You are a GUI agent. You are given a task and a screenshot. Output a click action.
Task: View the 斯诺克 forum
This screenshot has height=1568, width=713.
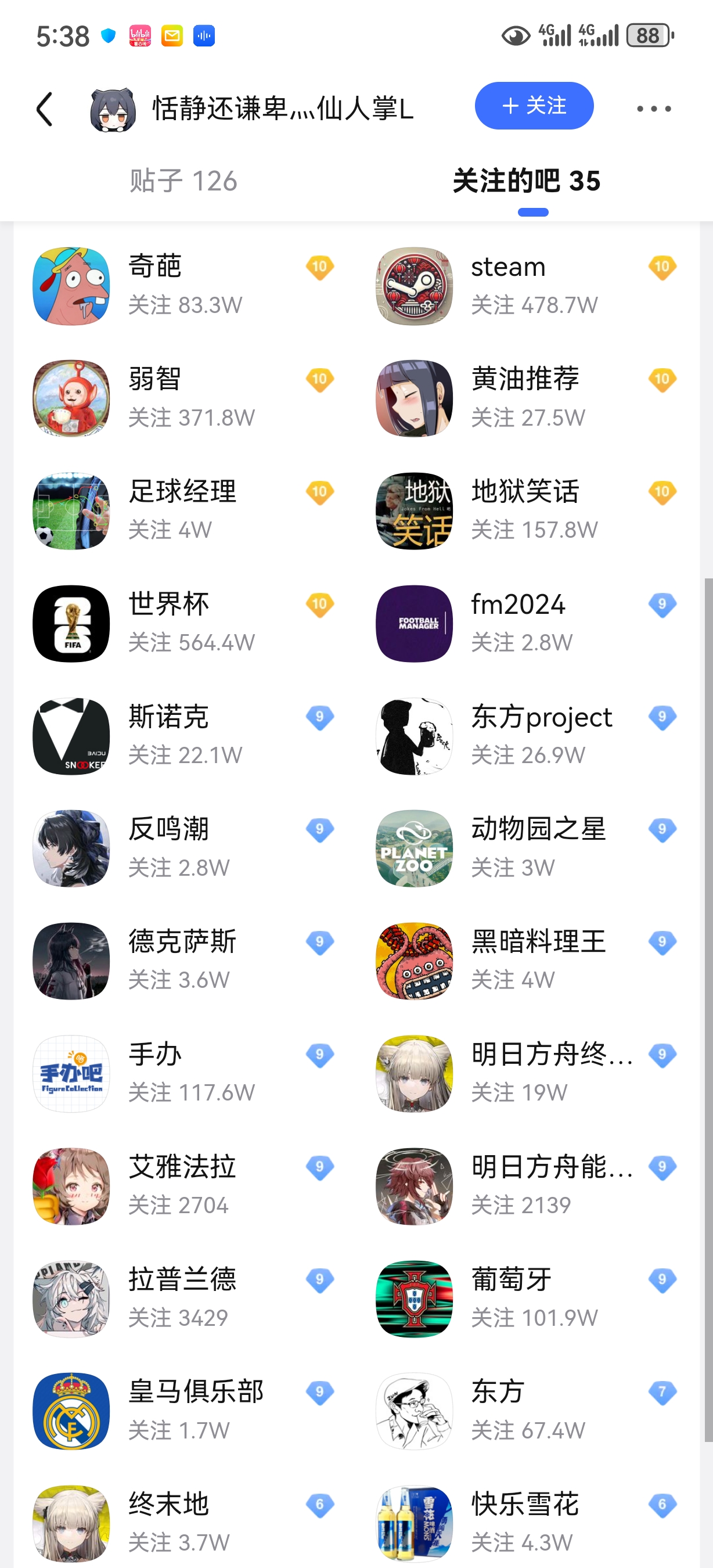point(182,735)
